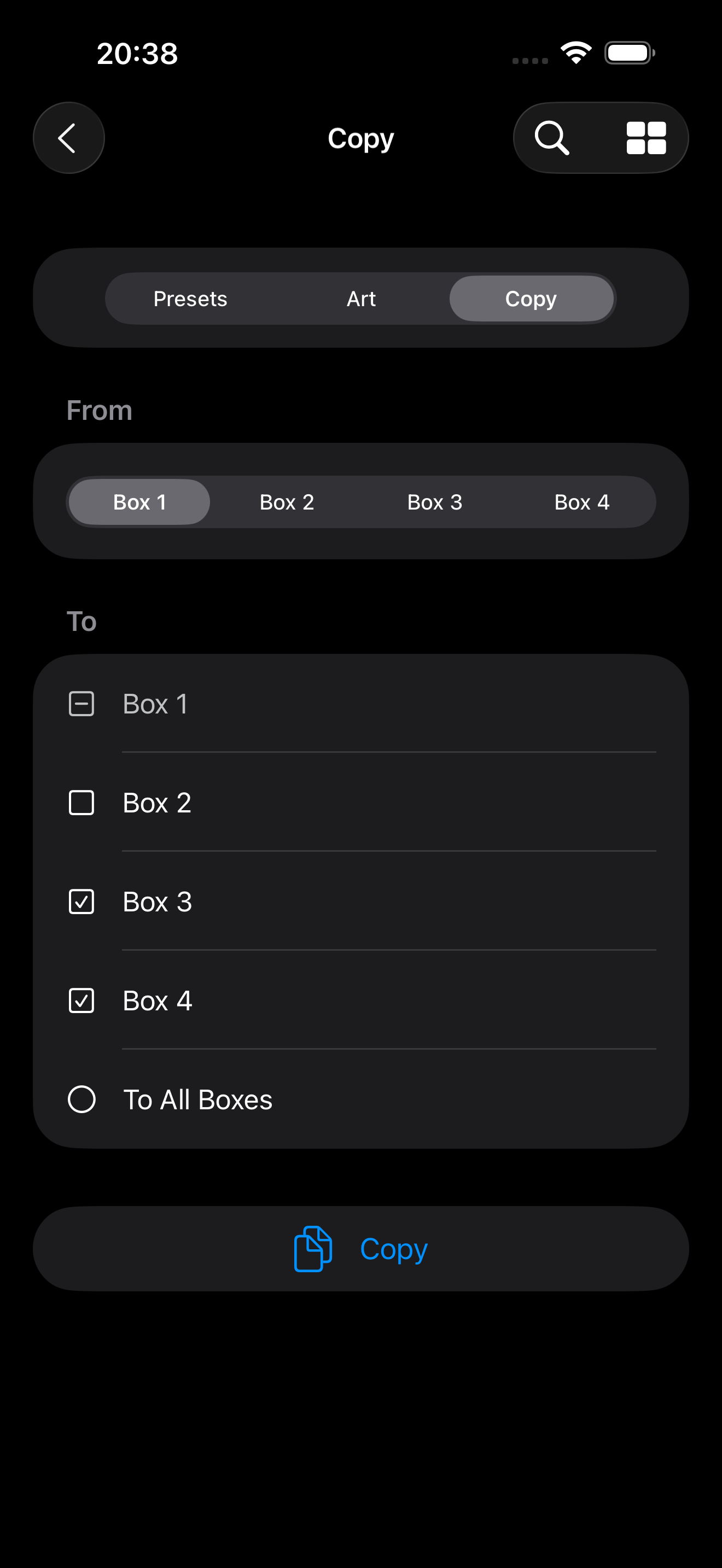
Task: Go back using the top-left arrow
Action: [x=68, y=138]
